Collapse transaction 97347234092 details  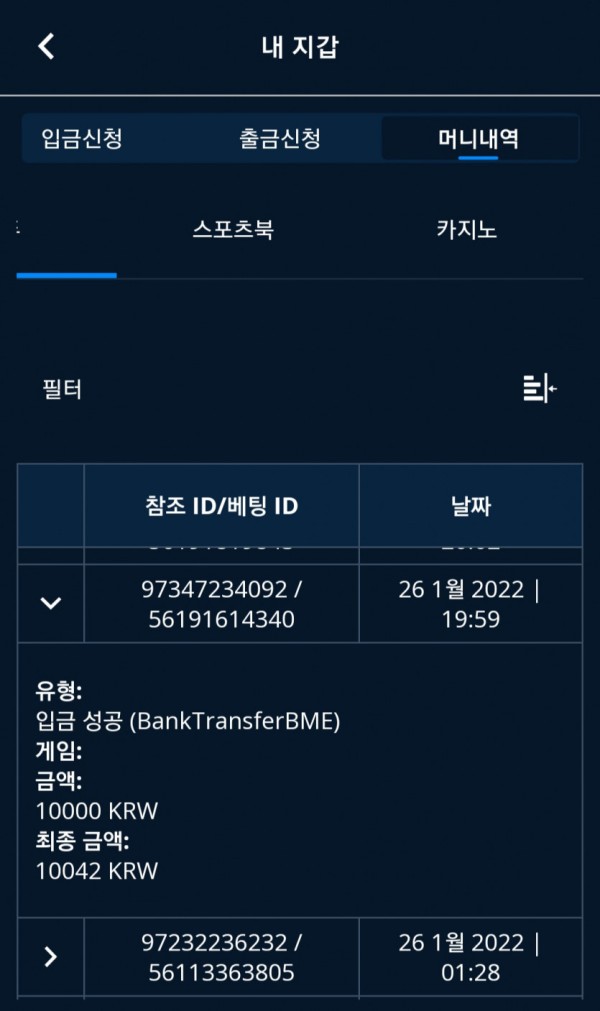(x=51, y=603)
